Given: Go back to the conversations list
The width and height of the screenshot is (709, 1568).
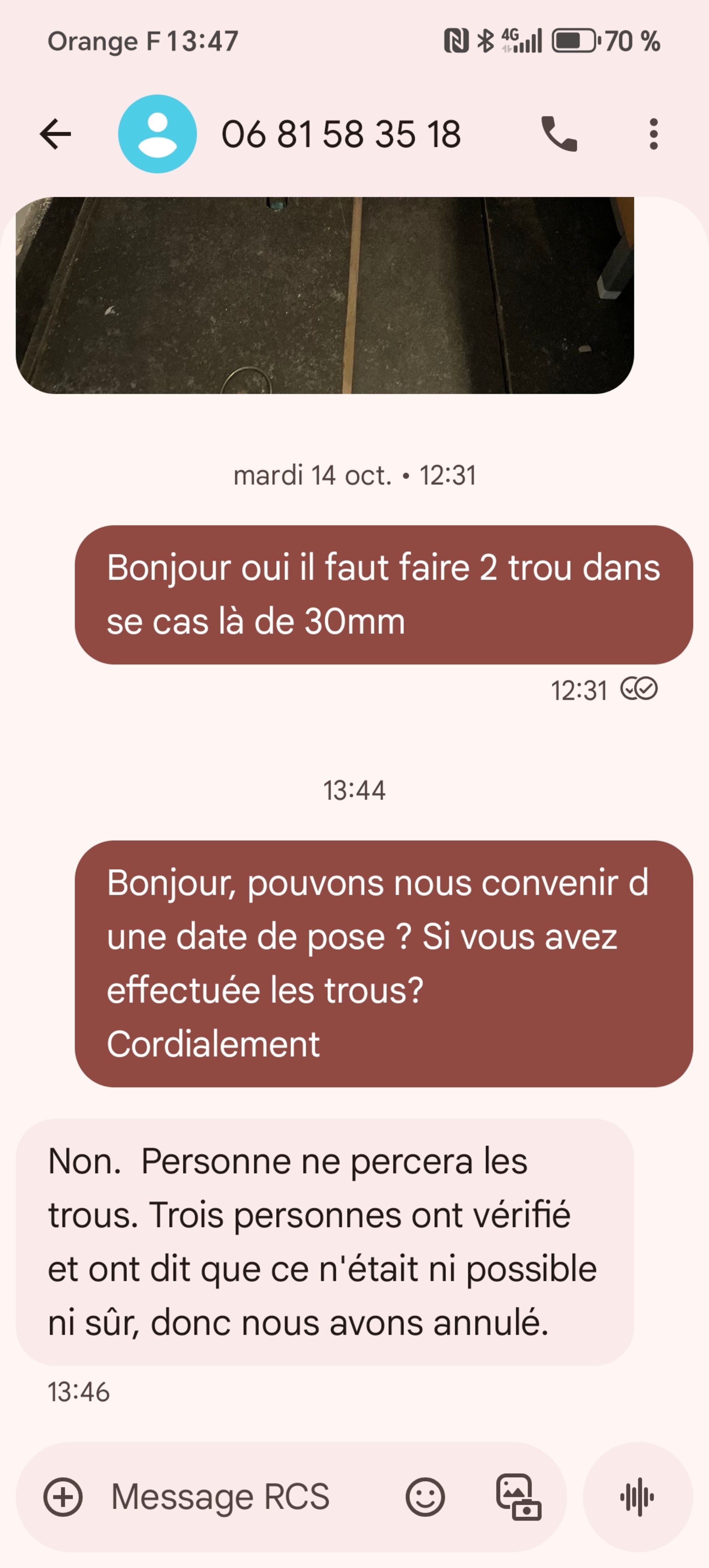Looking at the screenshot, I should [x=55, y=134].
